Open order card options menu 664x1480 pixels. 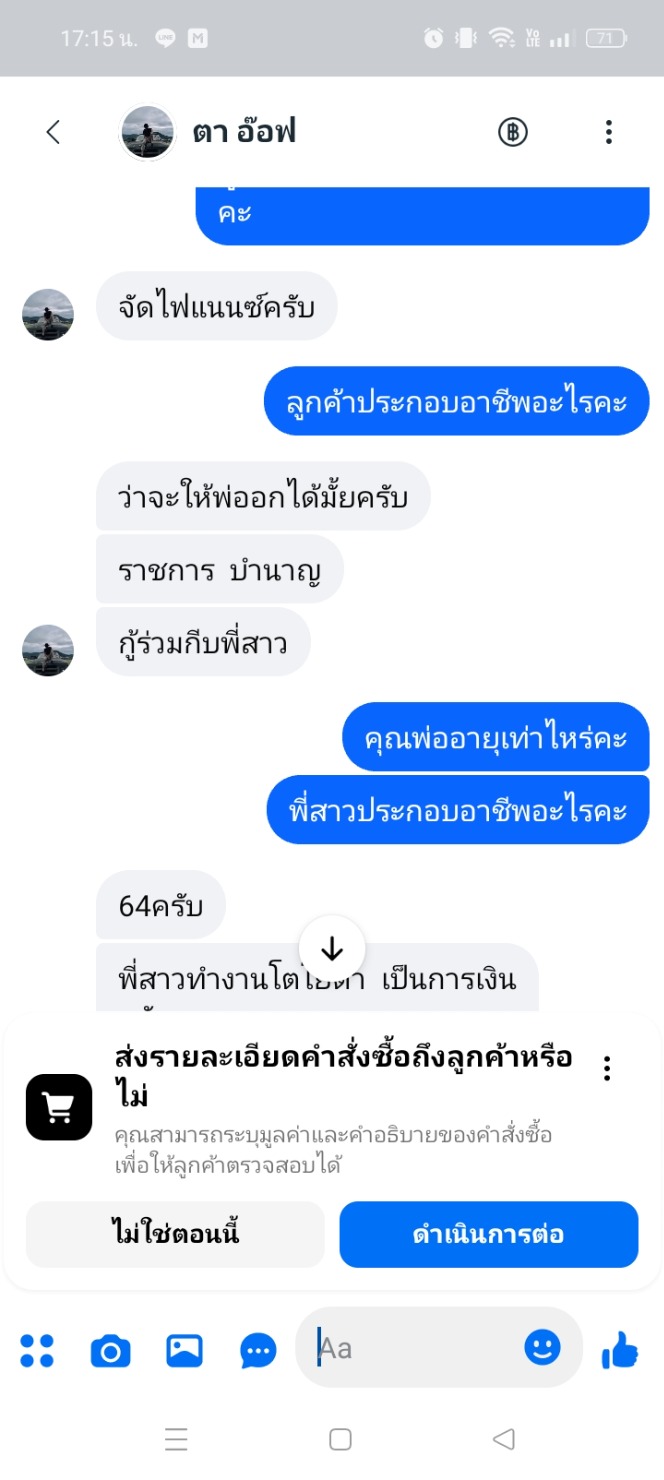click(x=607, y=1068)
